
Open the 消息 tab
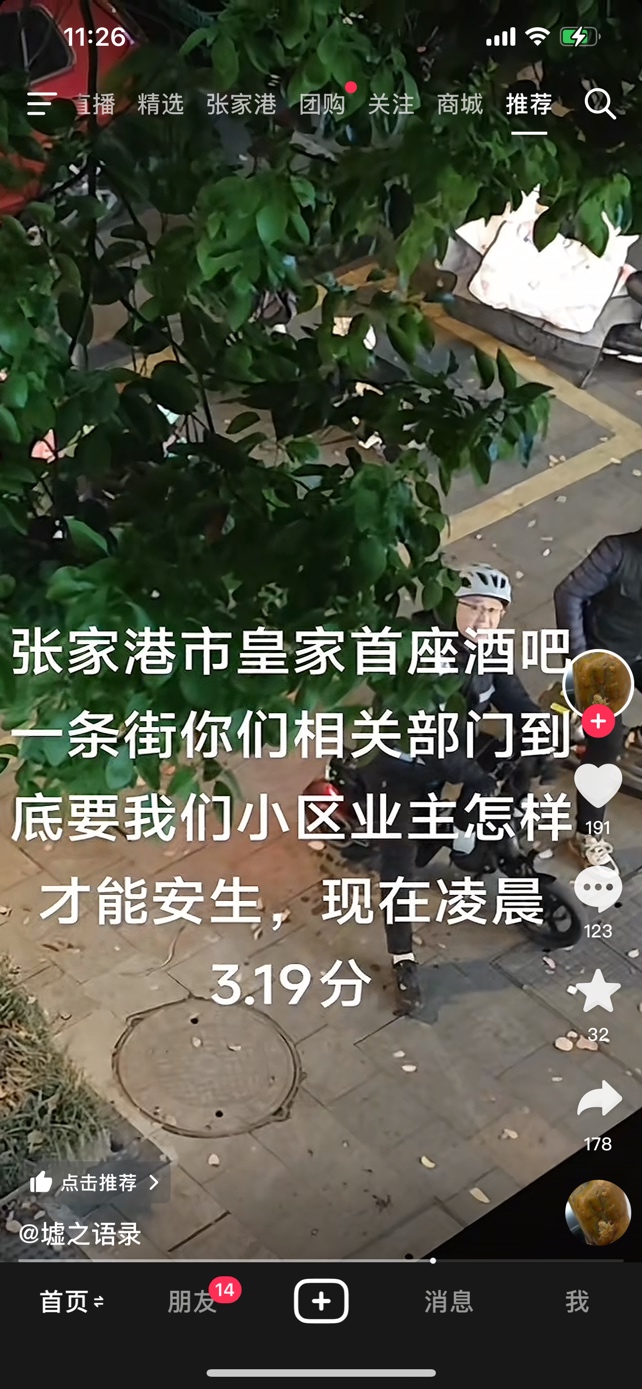pyautogui.click(x=448, y=1301)
